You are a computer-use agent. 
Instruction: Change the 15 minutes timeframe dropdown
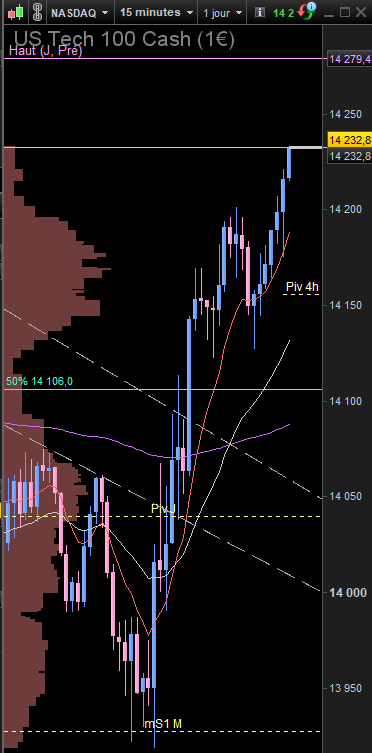click(x=156, y=13)
